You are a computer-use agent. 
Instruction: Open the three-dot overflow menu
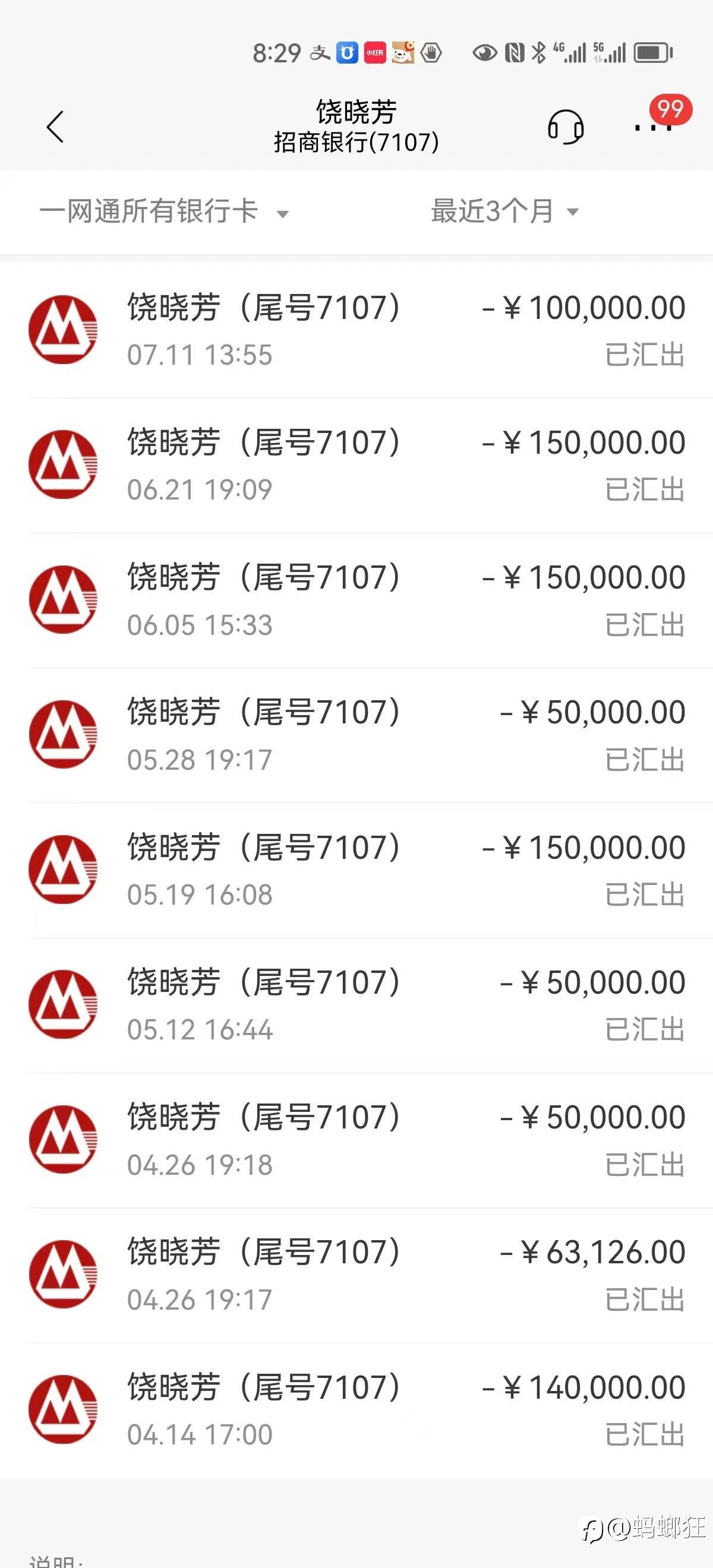tap(653, 128)
